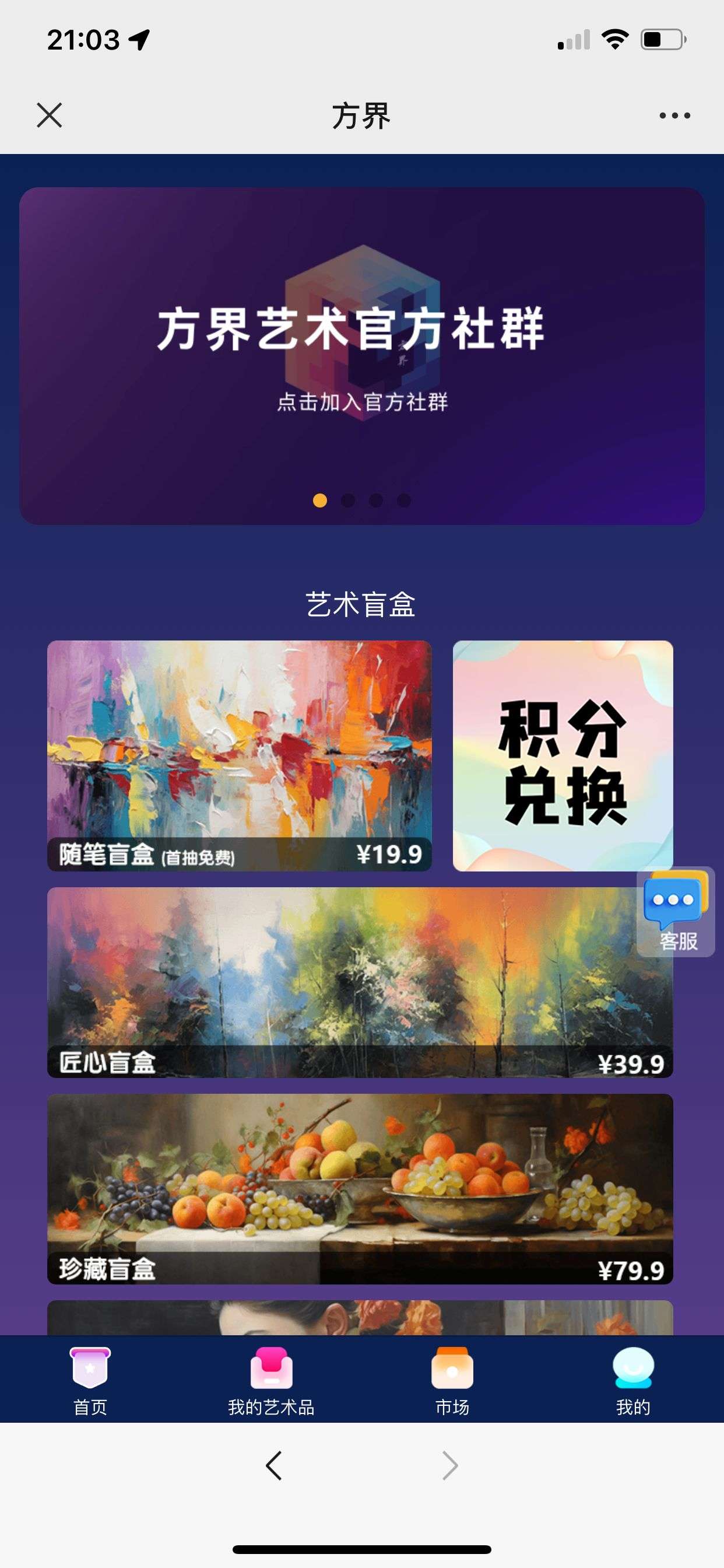The height and width of the screenshot is (1568, 724).
Task: Go back using the browser back arrow
Action: point(274,1466)
